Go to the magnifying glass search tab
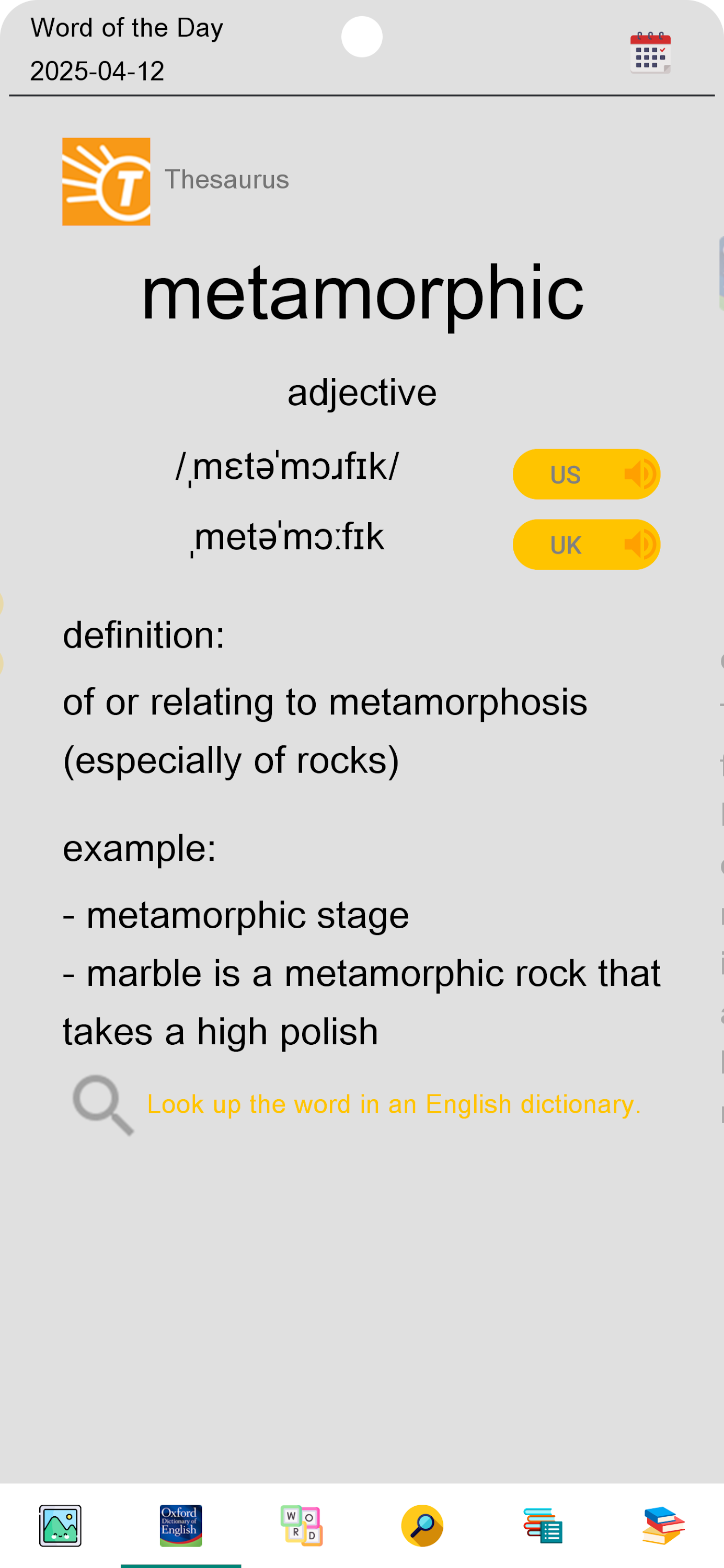 tap(422, 1525)
